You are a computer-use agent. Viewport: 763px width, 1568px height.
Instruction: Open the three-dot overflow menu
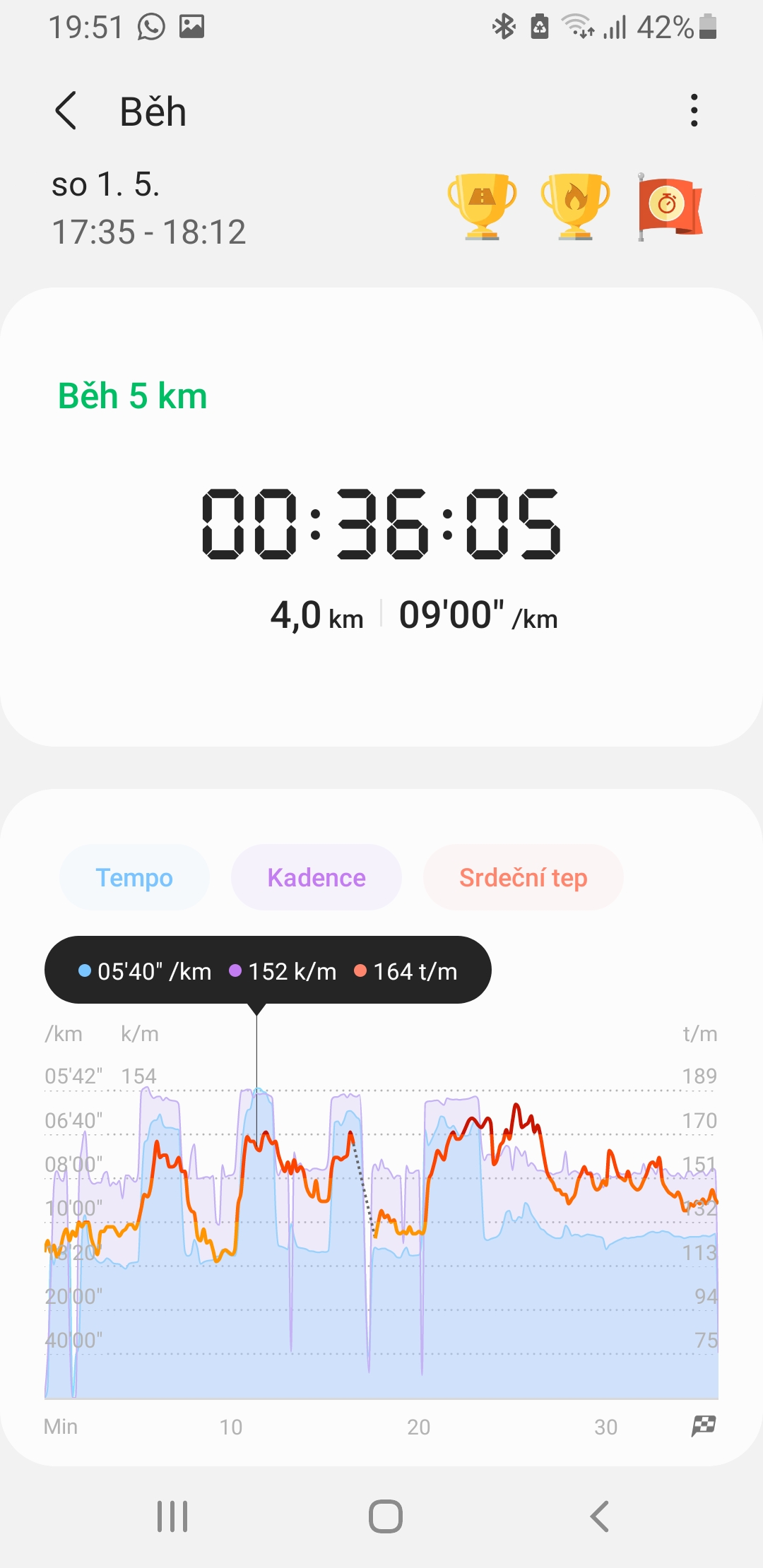point(694,111)
